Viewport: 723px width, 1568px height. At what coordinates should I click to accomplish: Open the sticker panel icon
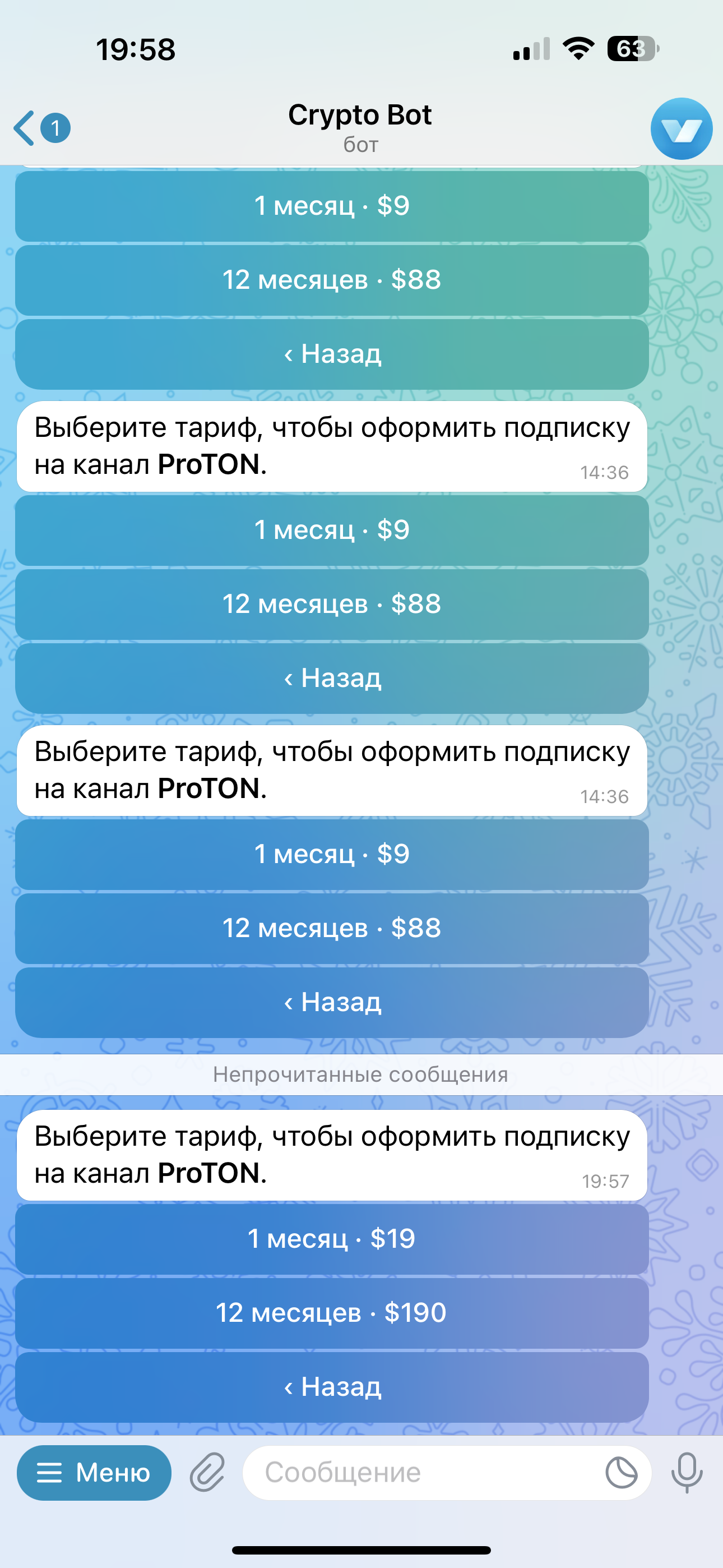click(x=622, y=1473)
